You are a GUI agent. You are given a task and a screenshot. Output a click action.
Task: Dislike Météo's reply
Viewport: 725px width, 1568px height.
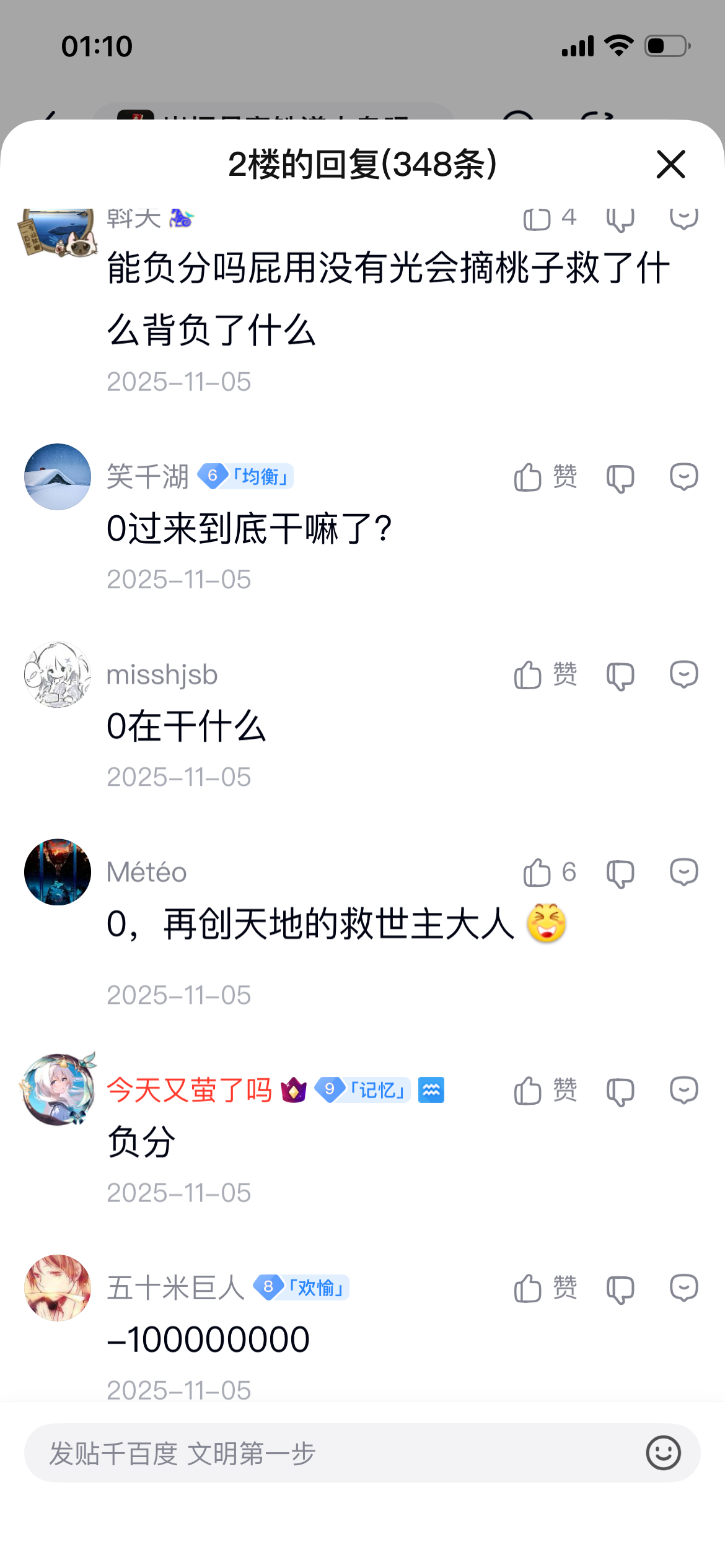620,874
